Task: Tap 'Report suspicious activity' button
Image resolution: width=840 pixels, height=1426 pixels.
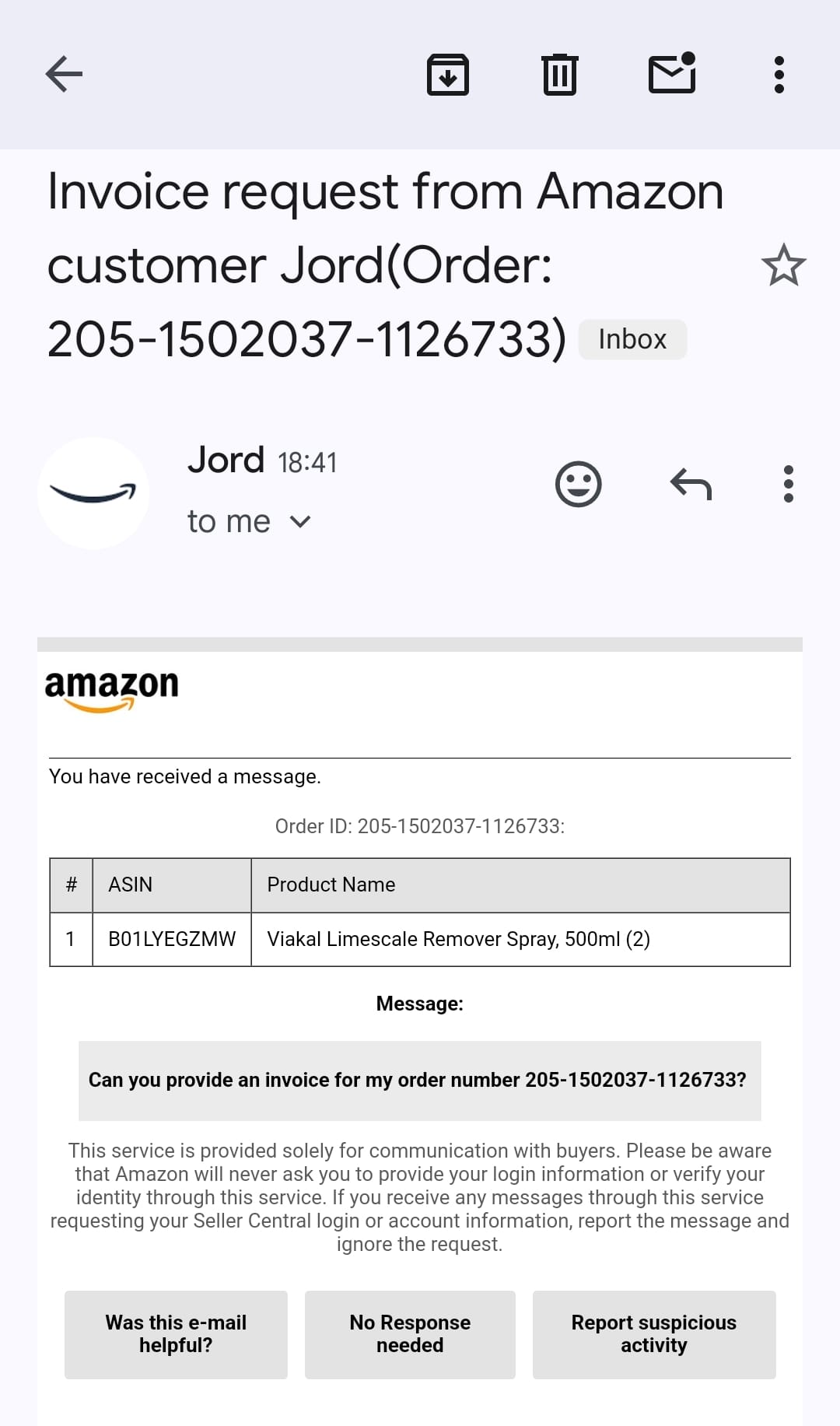Action: click(x=654, y=1334)
